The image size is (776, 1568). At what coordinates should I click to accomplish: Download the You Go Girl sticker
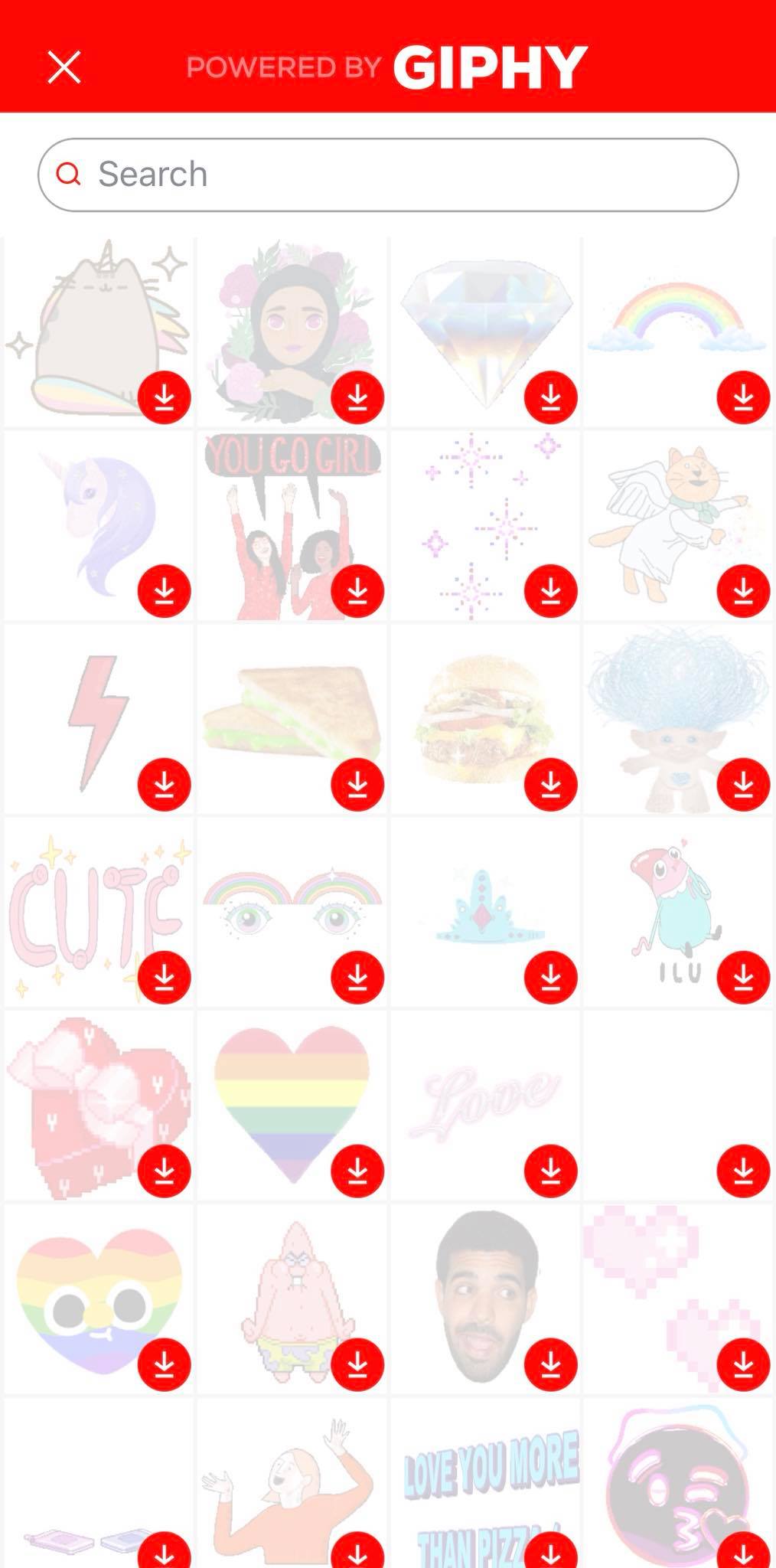tap(357, 591)
